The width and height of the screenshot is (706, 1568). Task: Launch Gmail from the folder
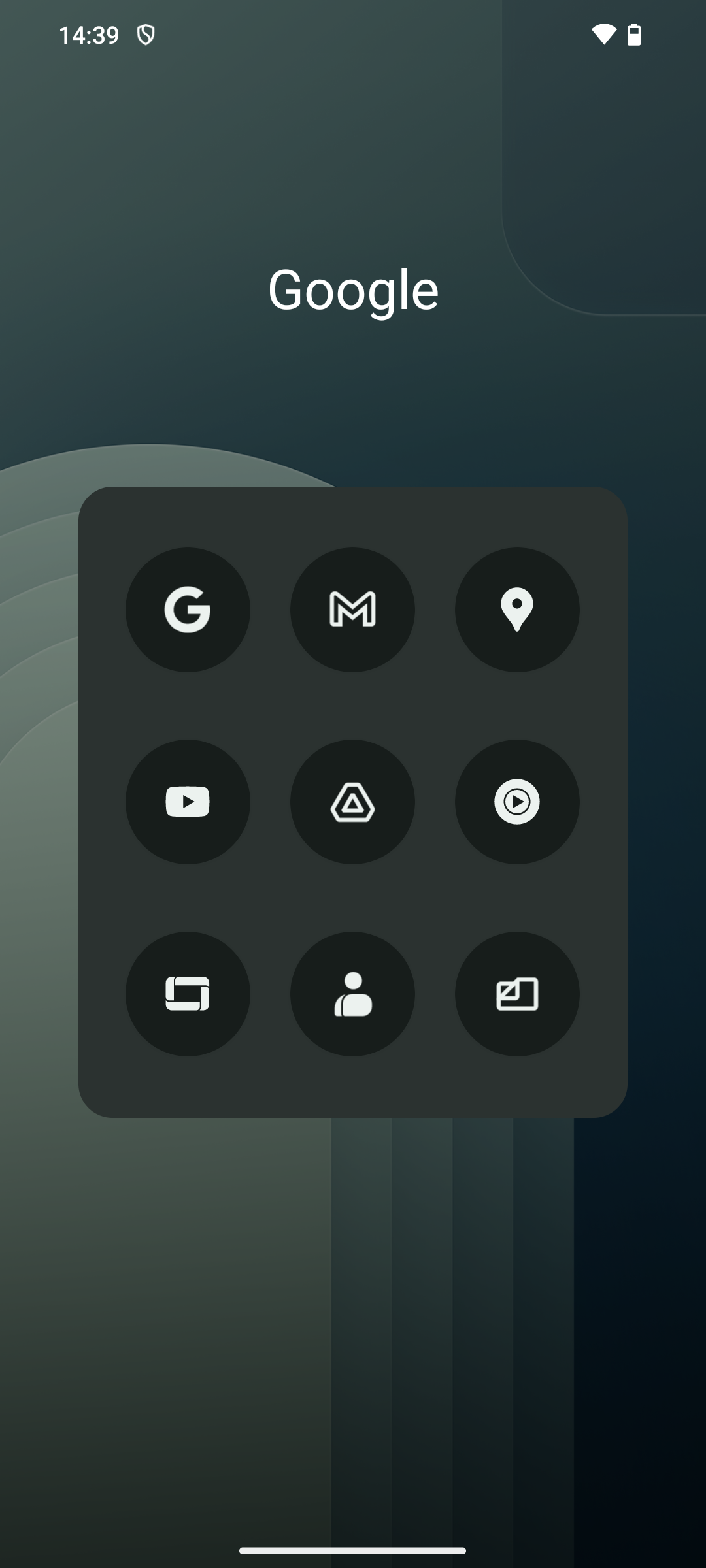352,610
